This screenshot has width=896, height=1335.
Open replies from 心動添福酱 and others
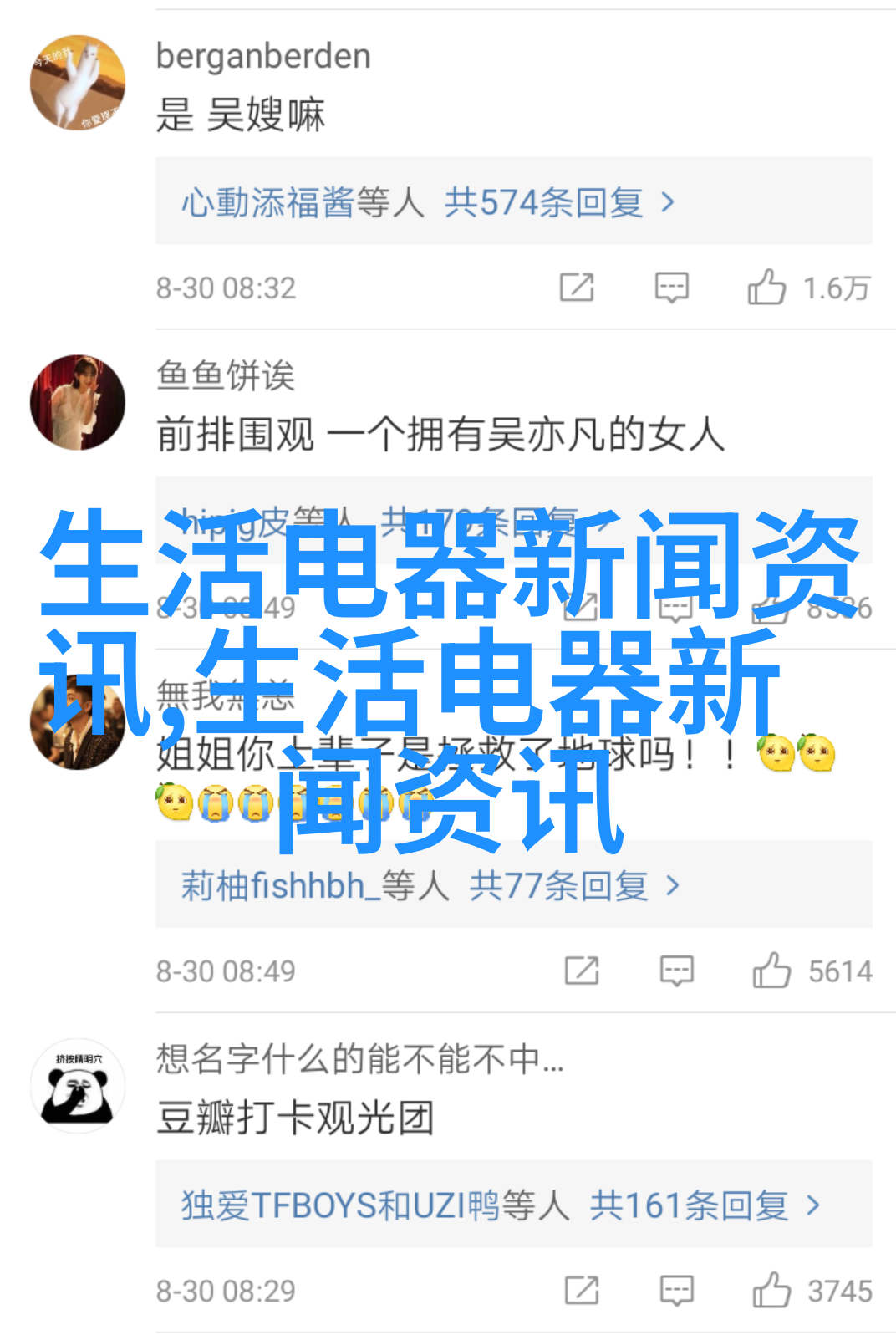click(428, 203)
